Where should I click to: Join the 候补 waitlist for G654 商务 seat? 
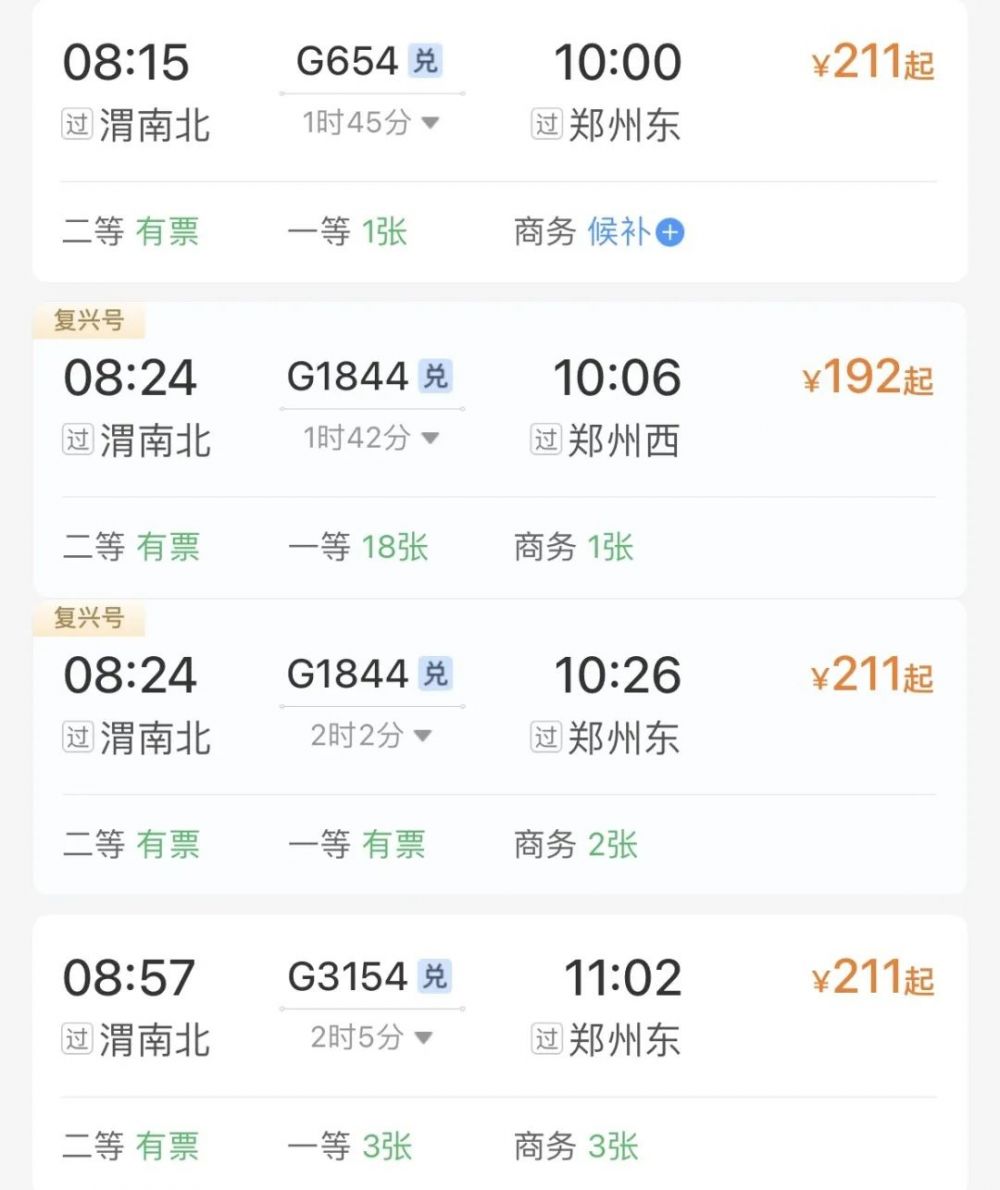(635, 233)
